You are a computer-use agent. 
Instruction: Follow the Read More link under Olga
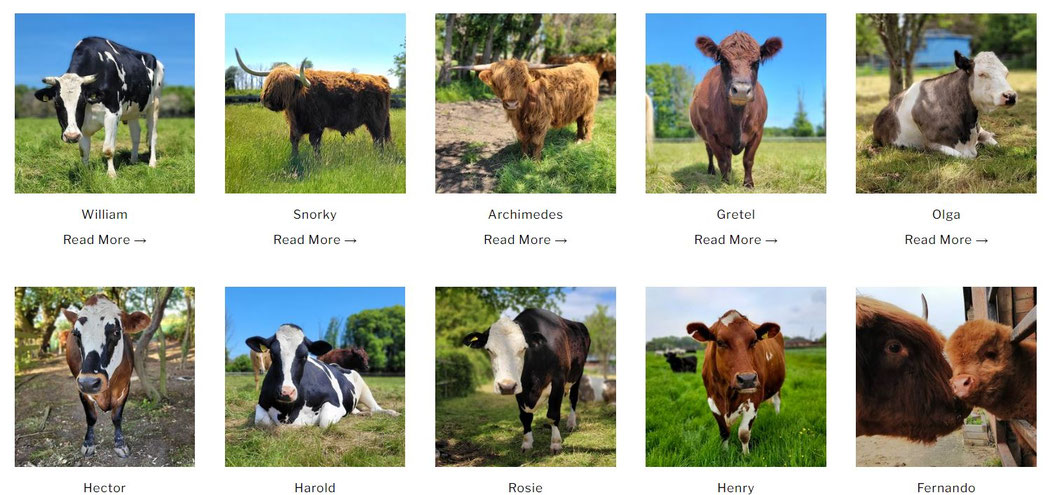pyautogui.click(x=946, y=240)
